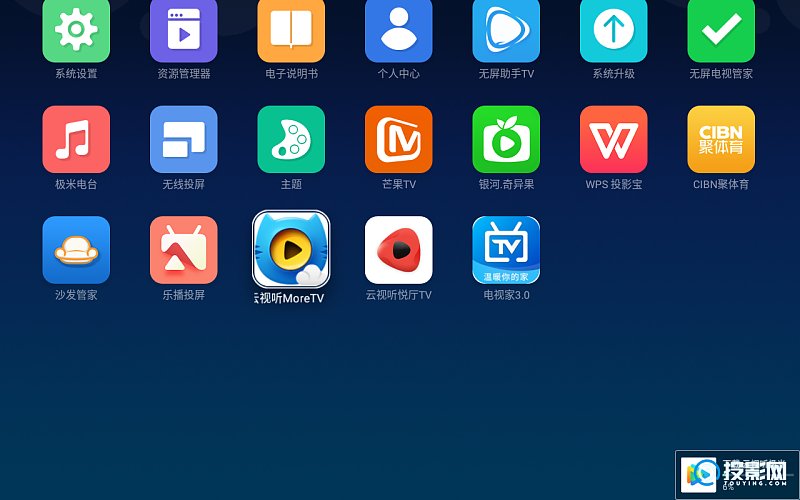Open 无屏电视管家
The height and width of the screenshot is (500, 800).
click(721, 30)
